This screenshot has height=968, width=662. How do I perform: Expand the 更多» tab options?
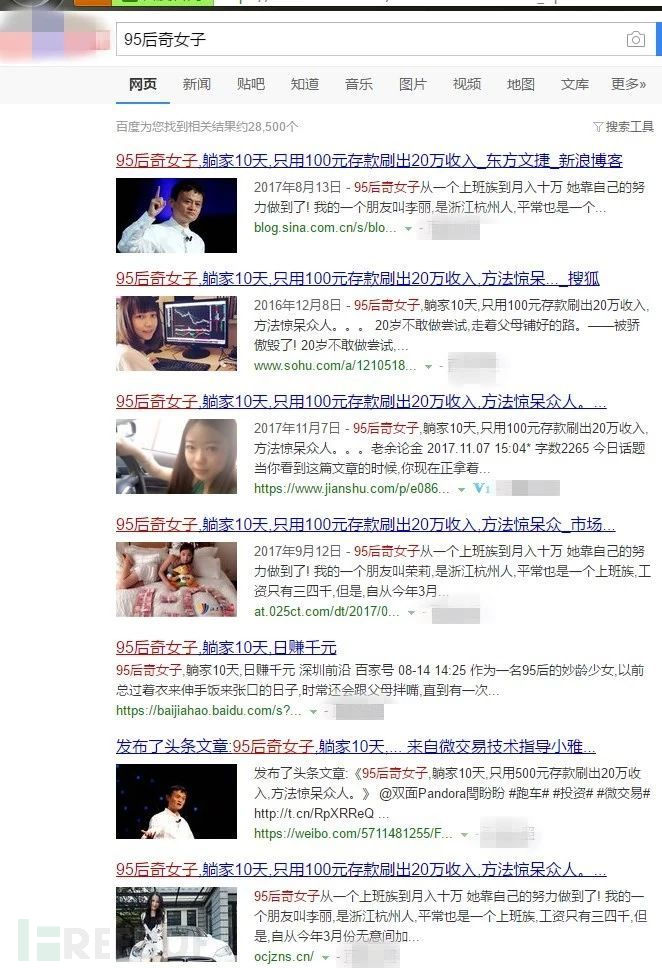tap(628, 84)
